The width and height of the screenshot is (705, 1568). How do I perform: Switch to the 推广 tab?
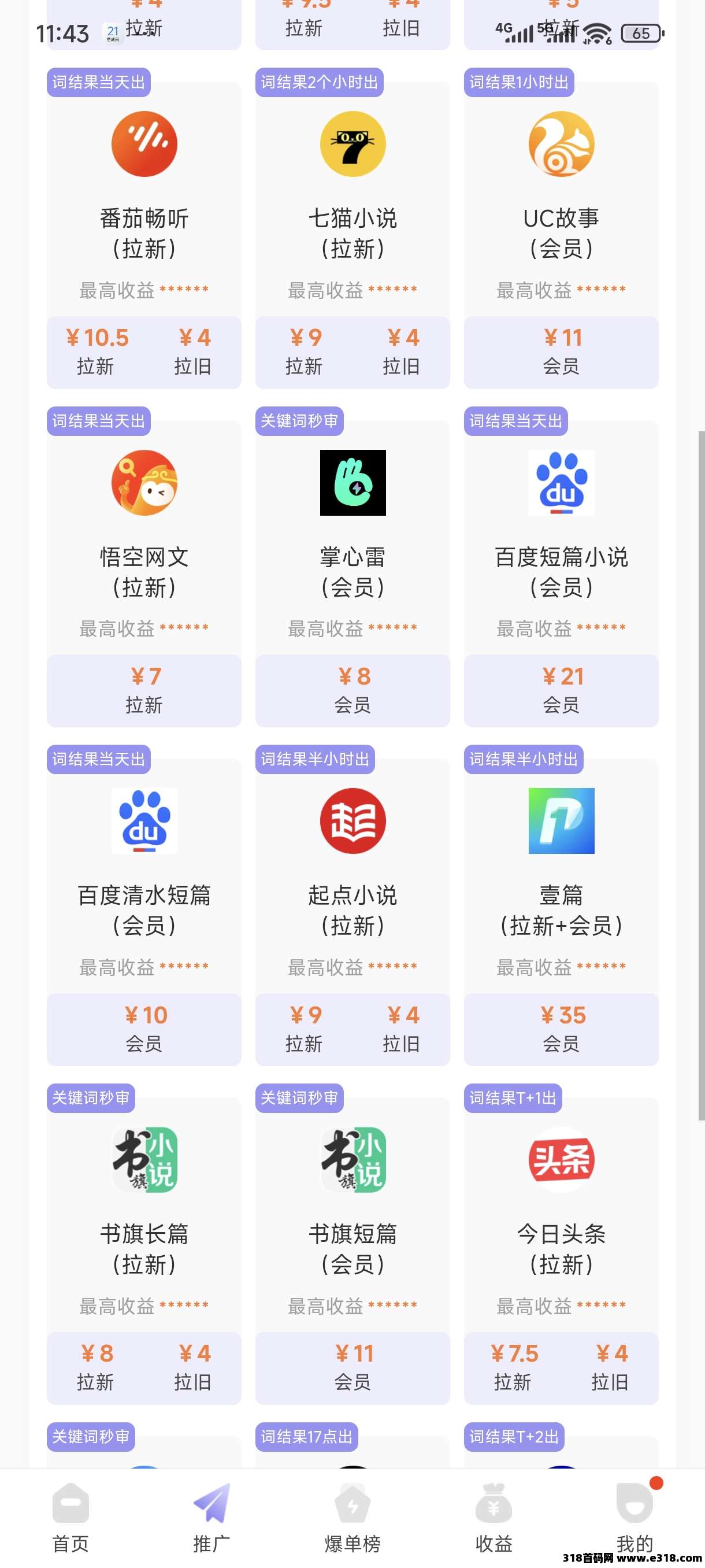[211, 1518]
